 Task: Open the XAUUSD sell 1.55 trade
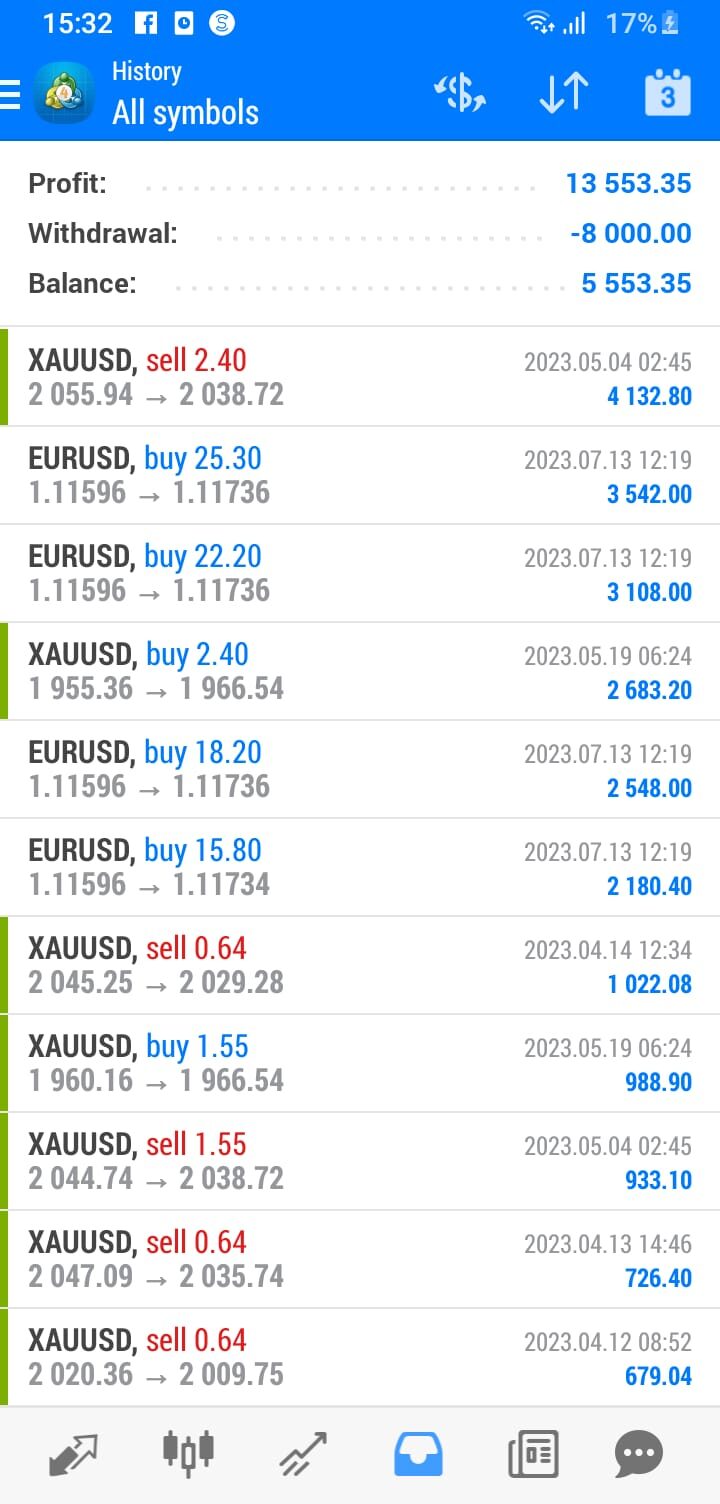coord(360,1161)
